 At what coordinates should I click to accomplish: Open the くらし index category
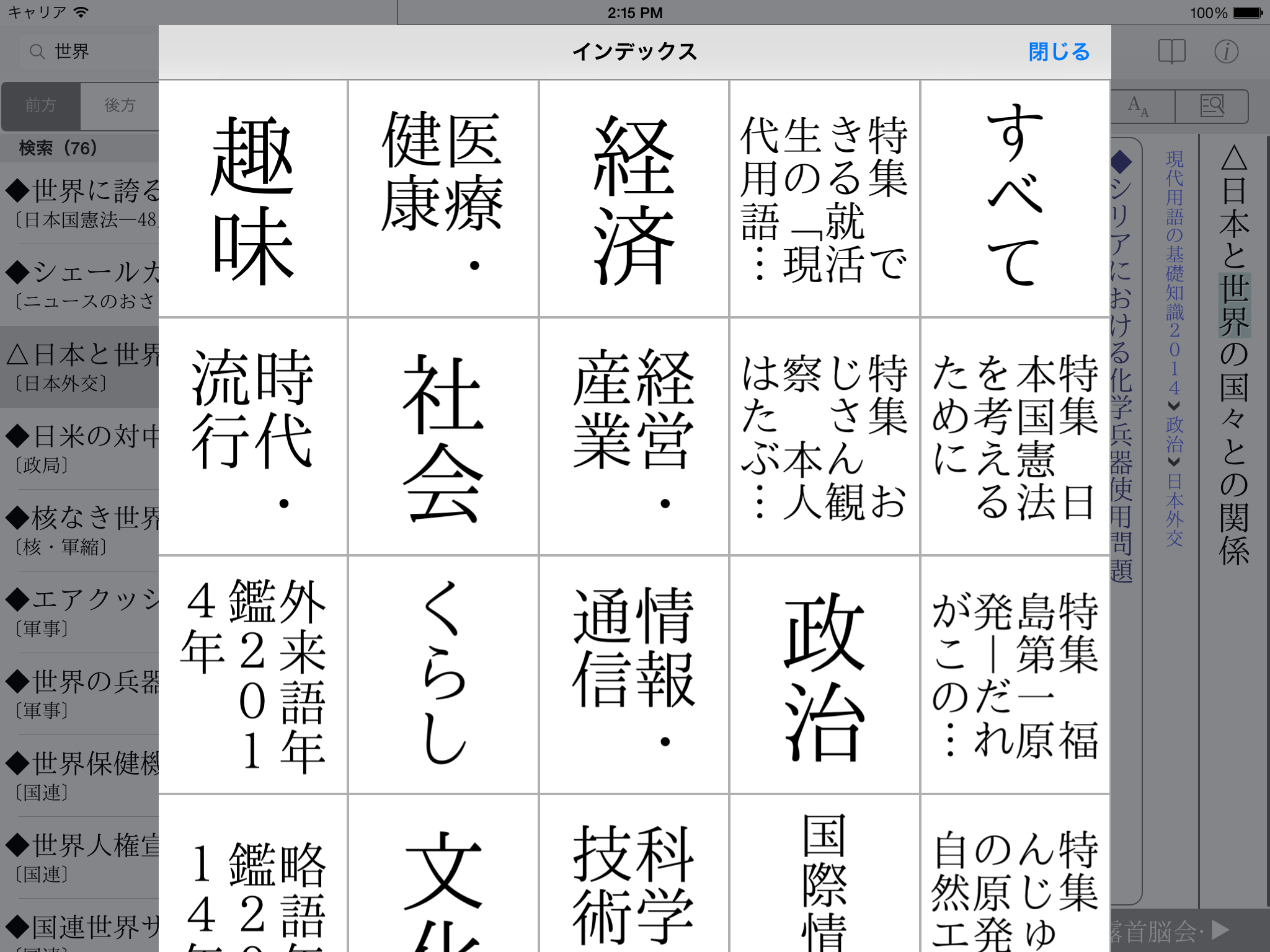click(443, 674)
